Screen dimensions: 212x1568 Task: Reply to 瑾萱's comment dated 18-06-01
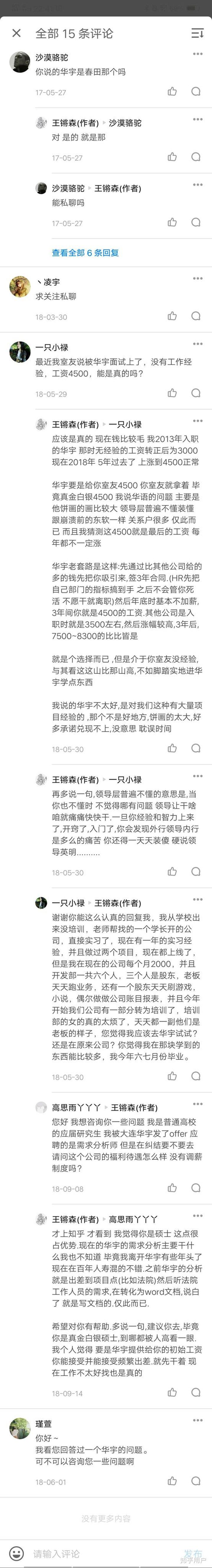point(196,1481)
